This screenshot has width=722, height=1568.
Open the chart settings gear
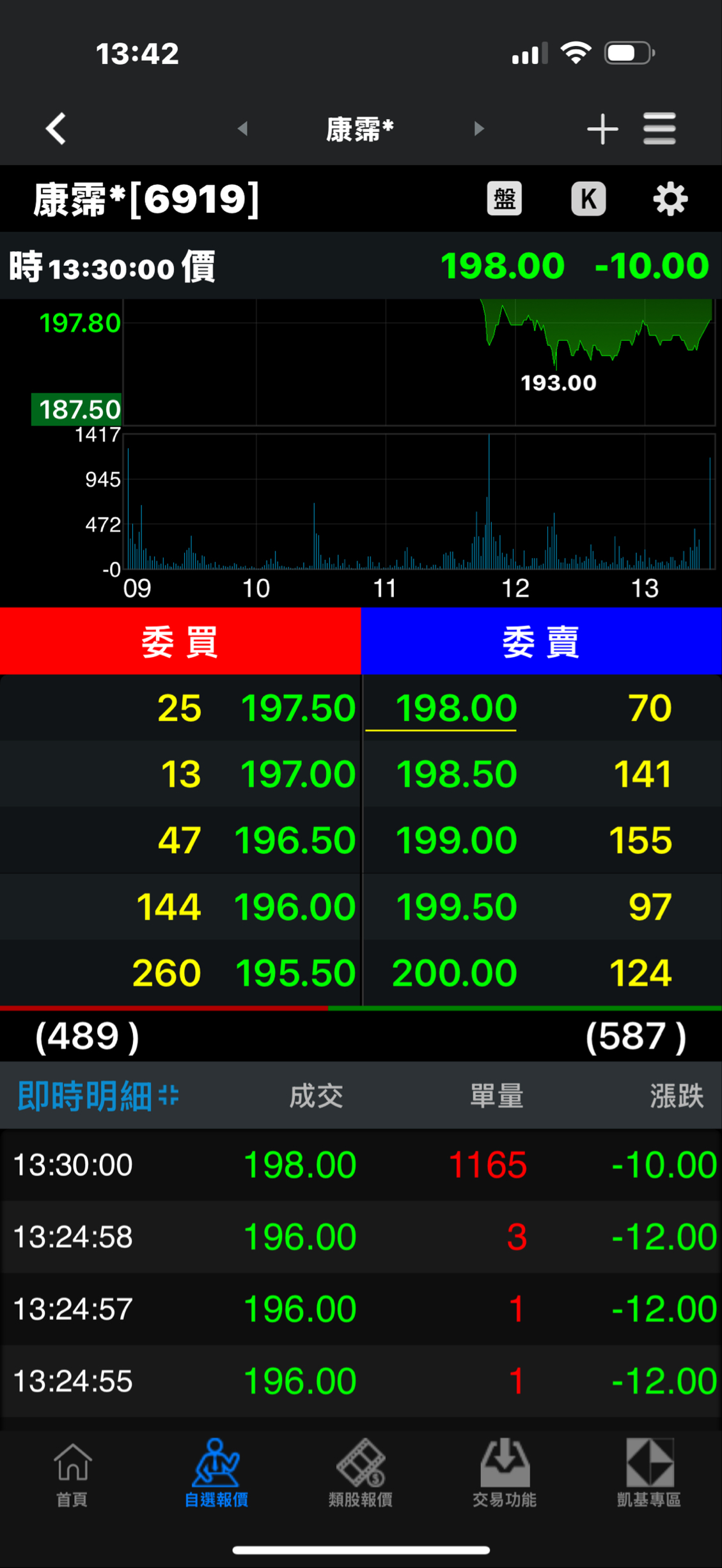tap(670, 199)
